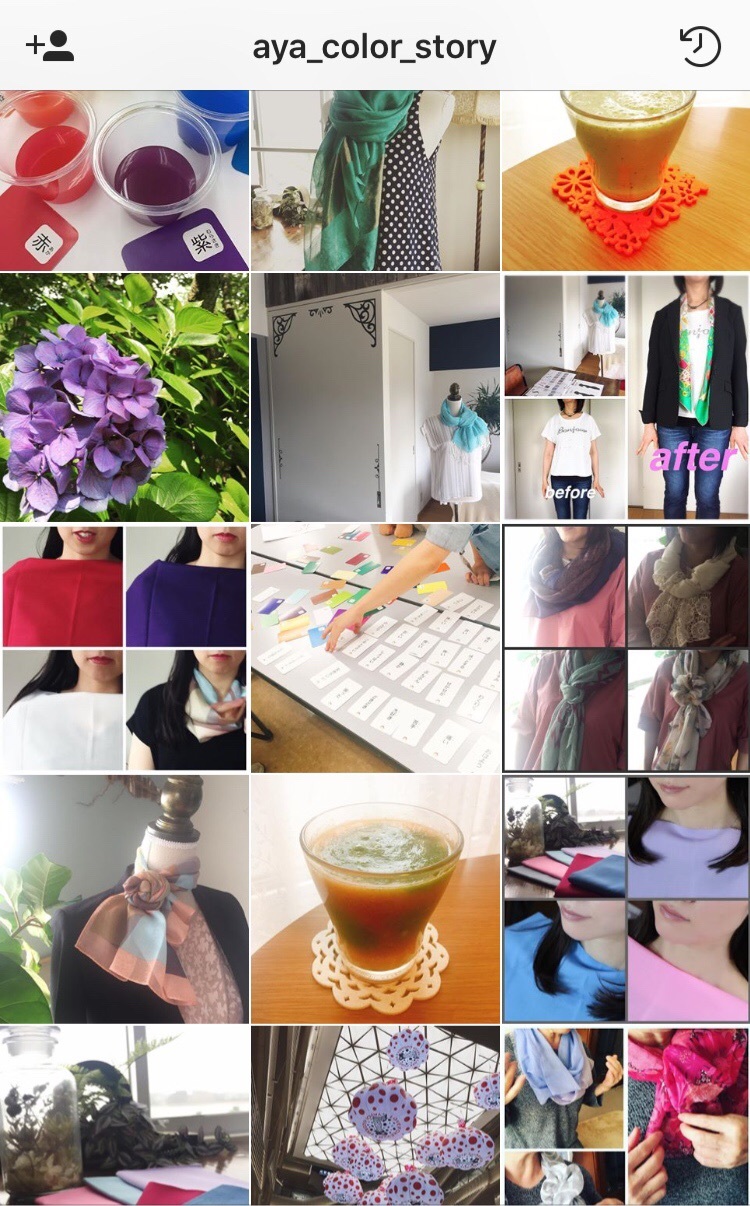Image resolution: width=750 pixels, height=1206 pixels.
Task: Open the rose-knotted scarf on mannequin post
Action: 124,898
